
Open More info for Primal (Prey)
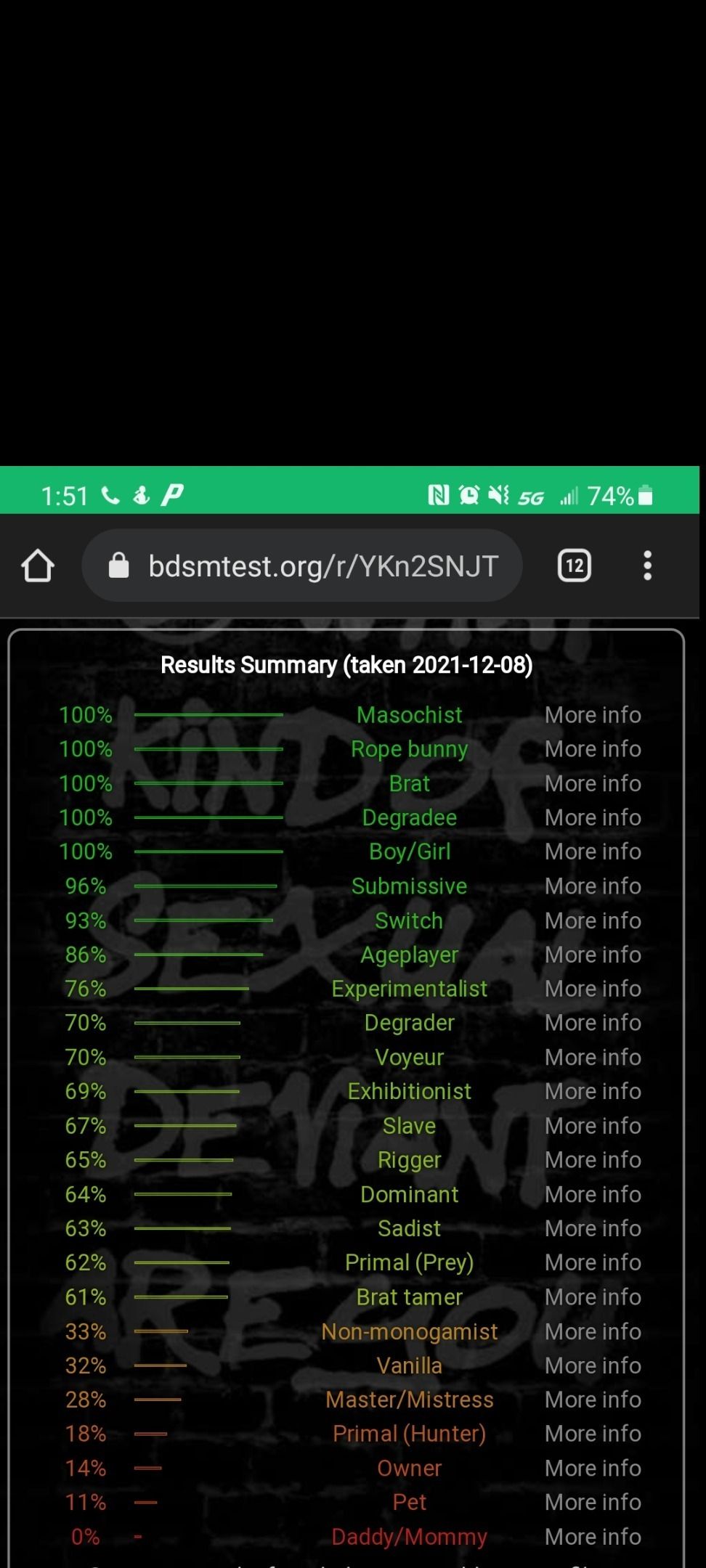point(593,1262)
